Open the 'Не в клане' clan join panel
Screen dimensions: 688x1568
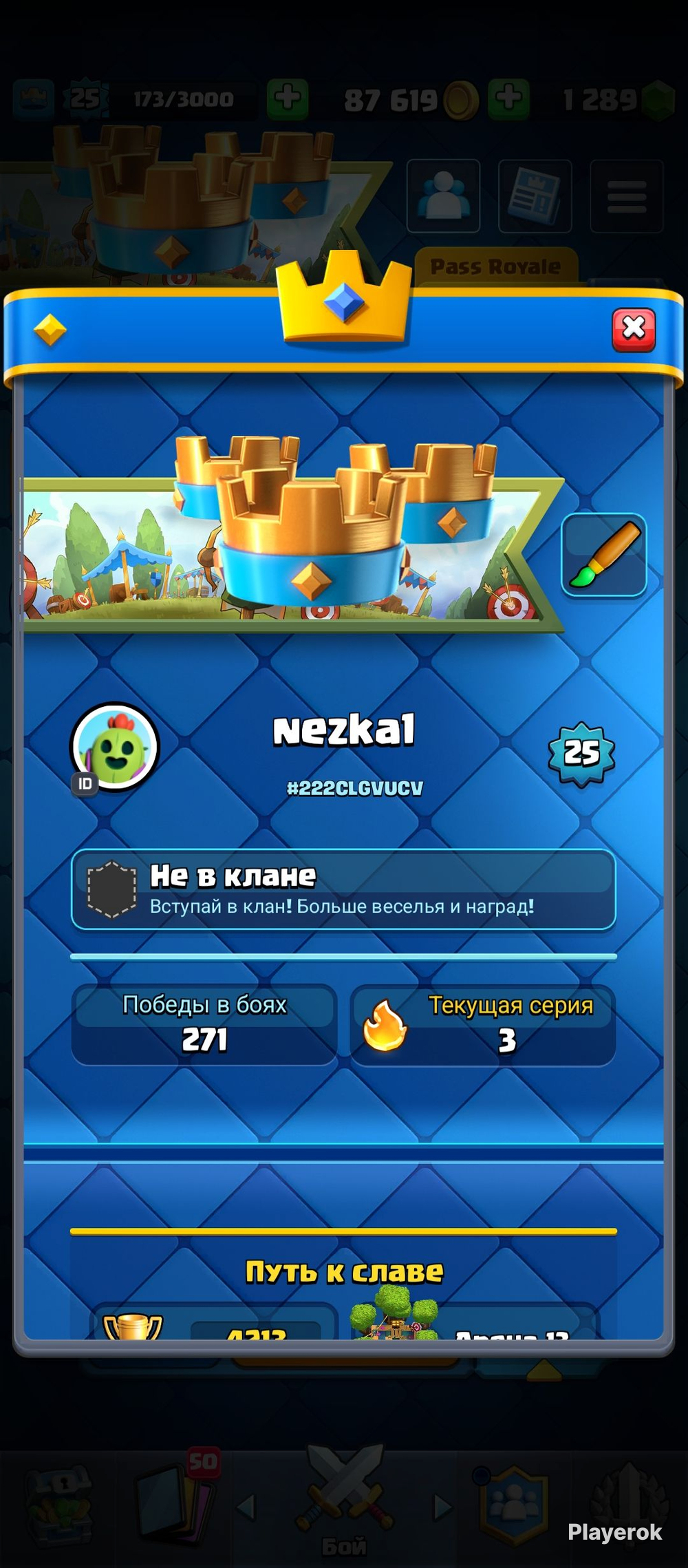[x=343, y=889]
